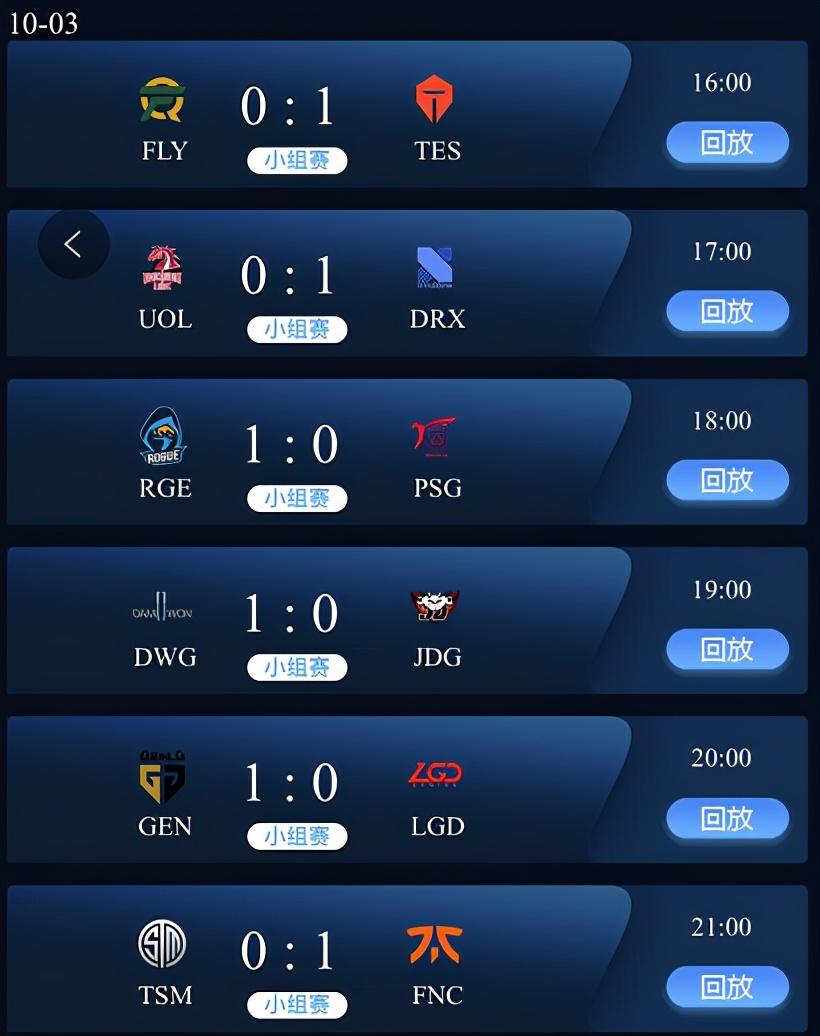Watch the replay of FLY vs TES
This screenshot has height=1036, width=820.
tap(727, 143)
